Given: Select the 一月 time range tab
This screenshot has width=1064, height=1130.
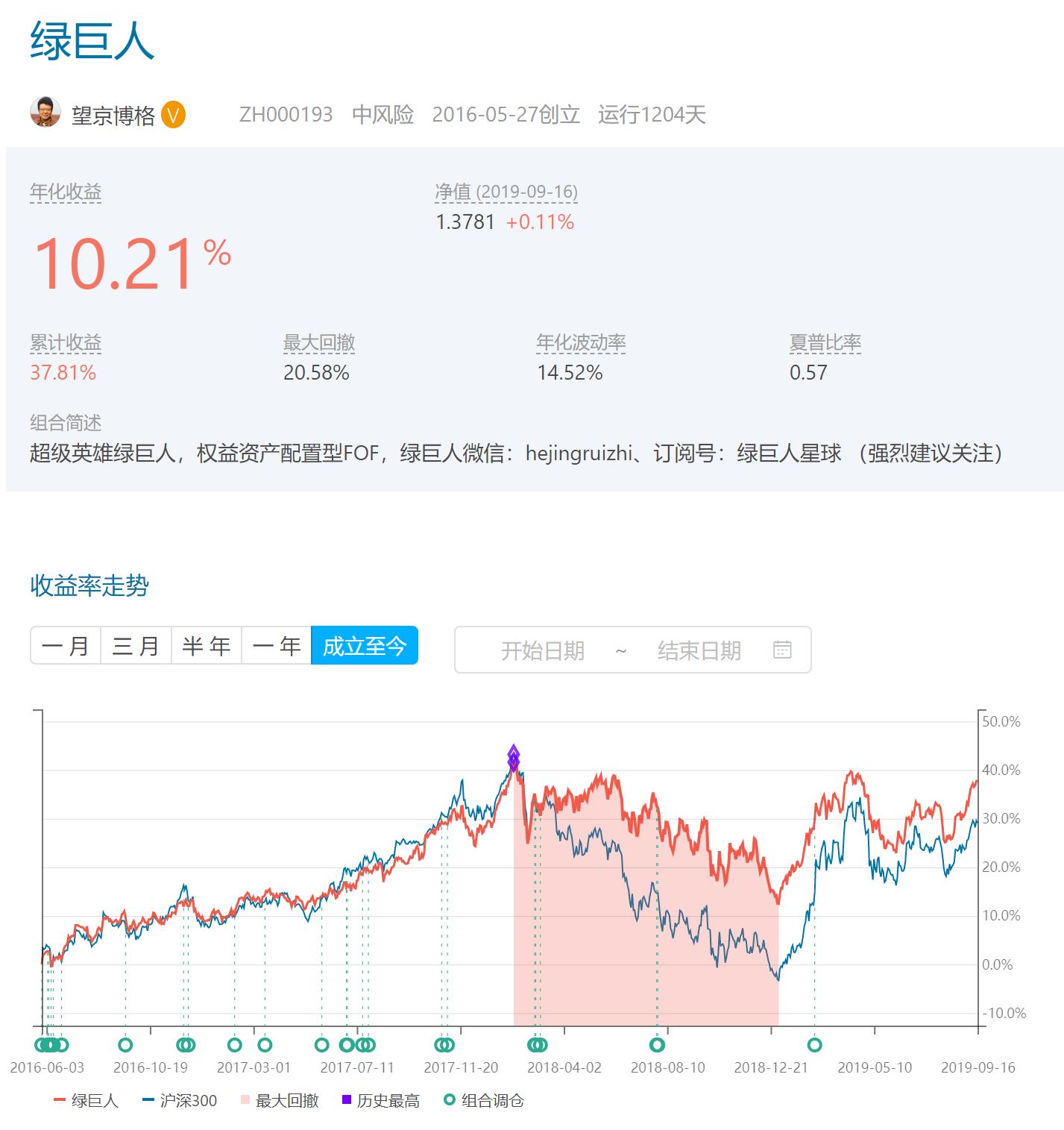Looking at the screenshot, I should click(66, 645).
